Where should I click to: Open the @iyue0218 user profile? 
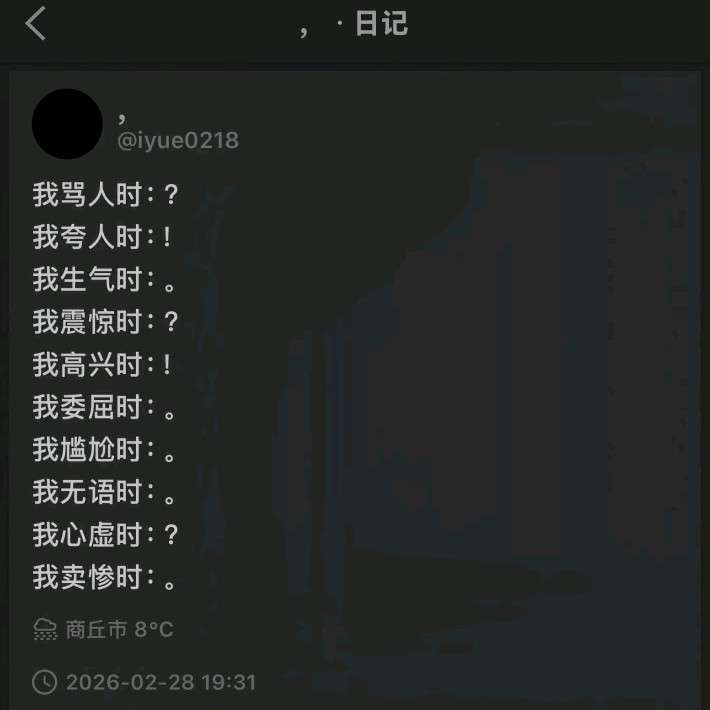coord(178,141)
